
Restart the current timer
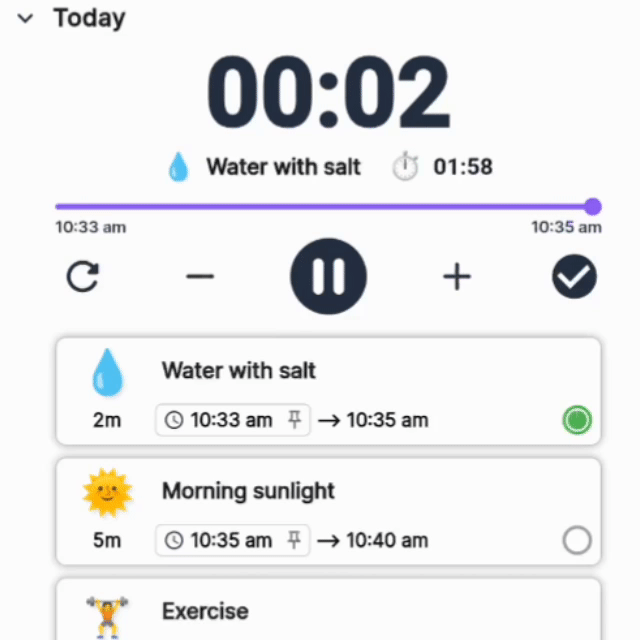83,277
